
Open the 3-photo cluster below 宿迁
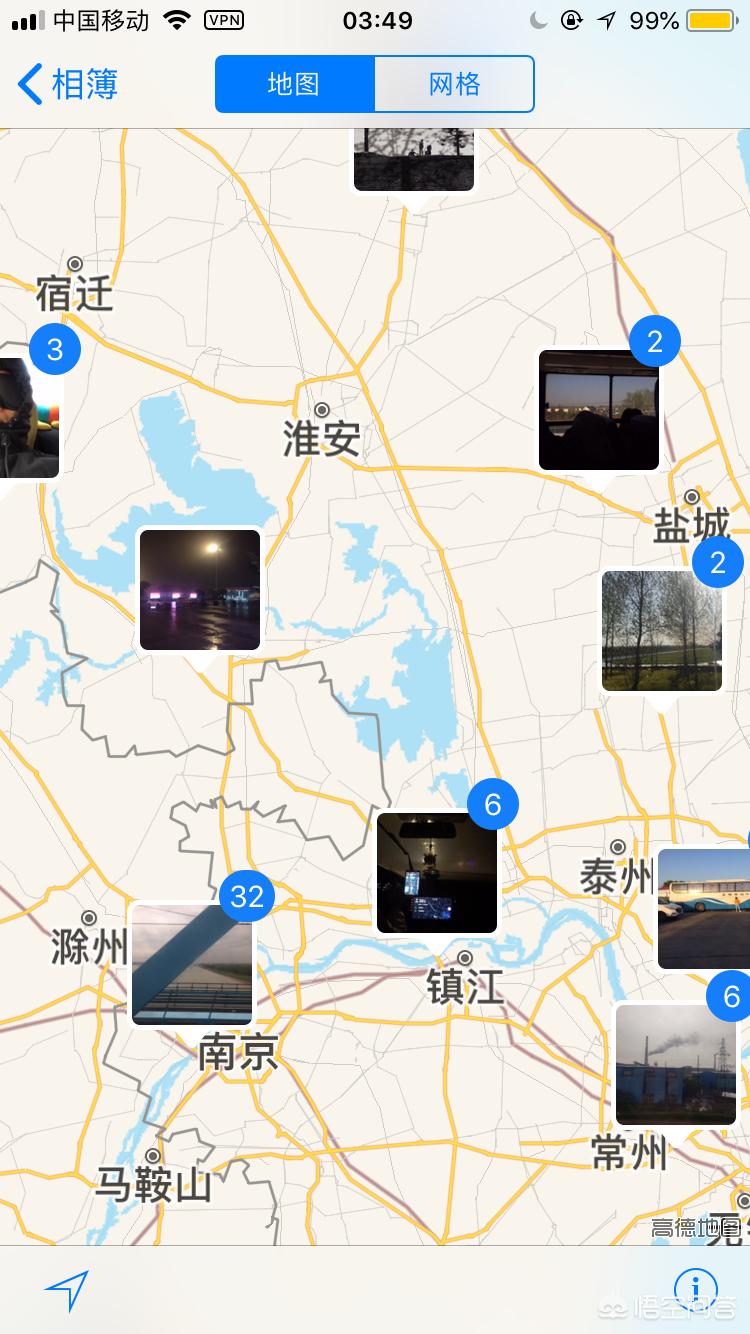pos(30,418)
